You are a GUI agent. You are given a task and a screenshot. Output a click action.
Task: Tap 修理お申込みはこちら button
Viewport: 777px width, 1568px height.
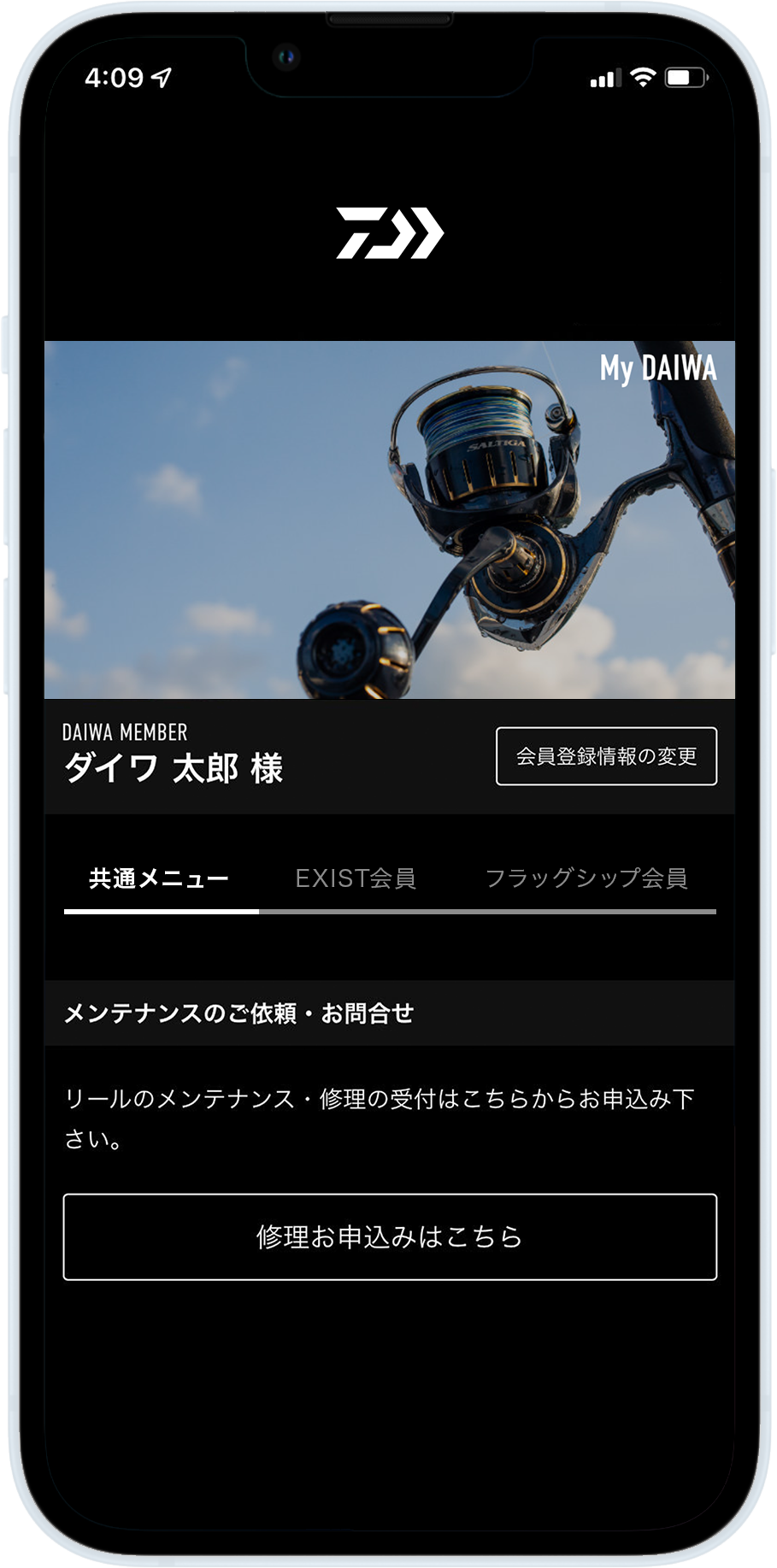389,1236
